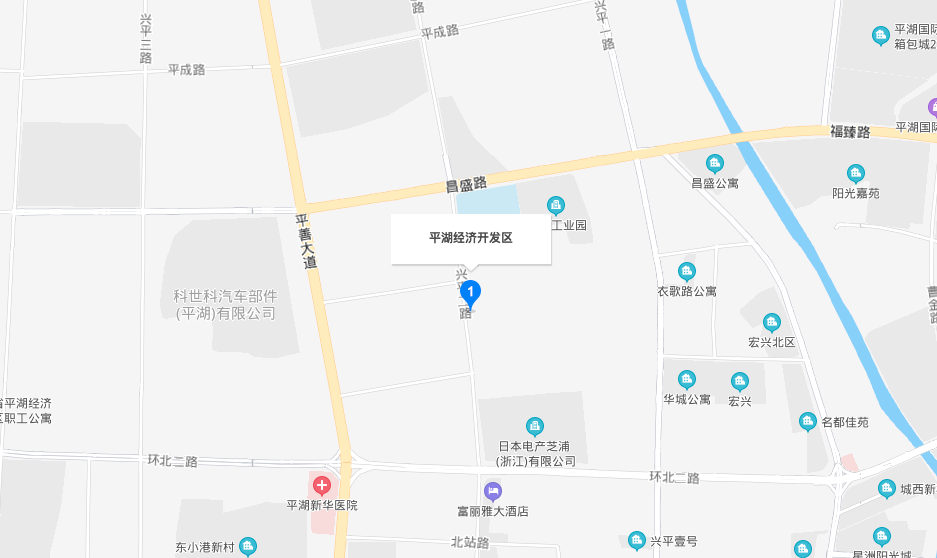Select the 日本电产芝浦 company marker
This screenshot has width=937, height=558.
click(535, 427)
